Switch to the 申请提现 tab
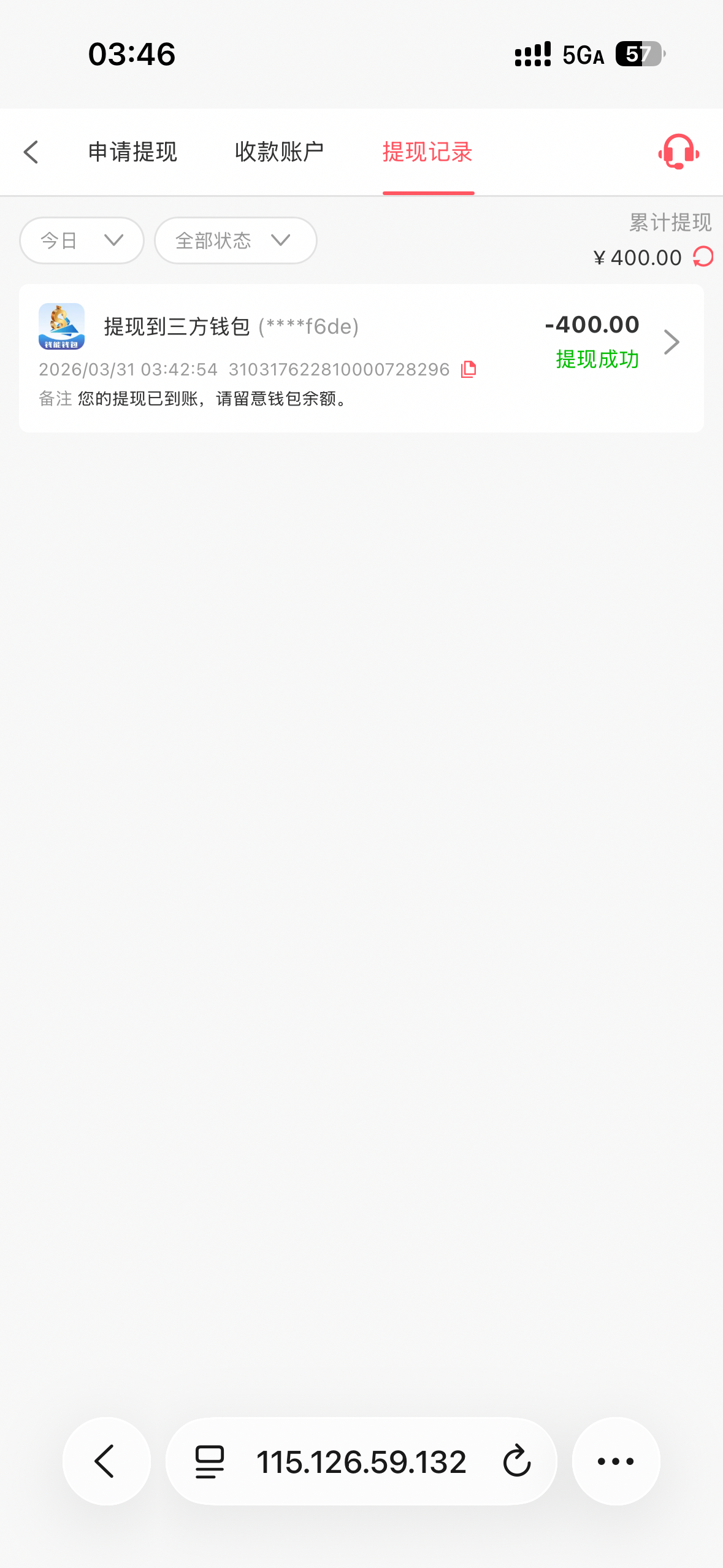 (132, 152)
